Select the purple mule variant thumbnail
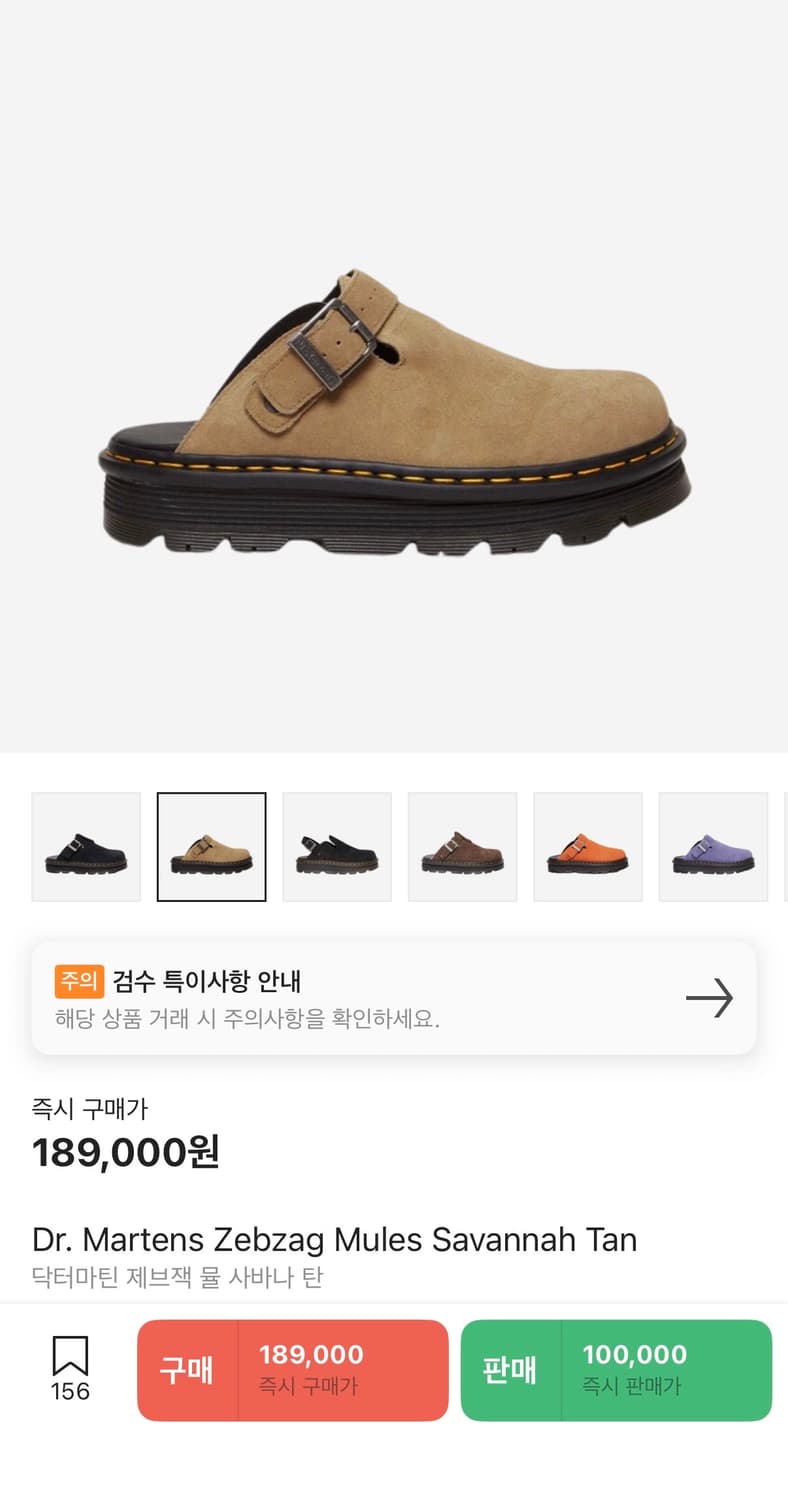The height and width of the screenshot is (1500, 788). 713,846
